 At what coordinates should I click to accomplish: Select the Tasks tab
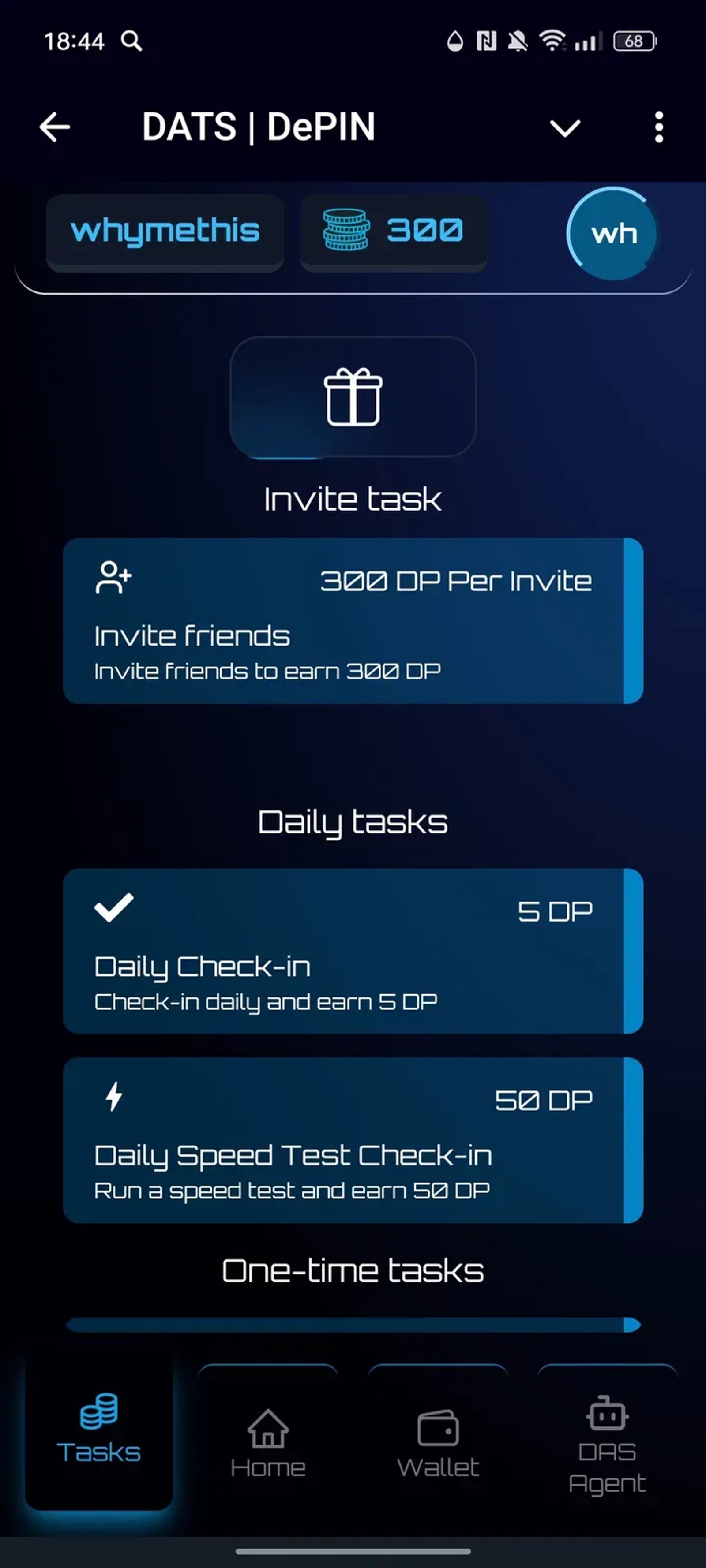tap(99, 1430)
